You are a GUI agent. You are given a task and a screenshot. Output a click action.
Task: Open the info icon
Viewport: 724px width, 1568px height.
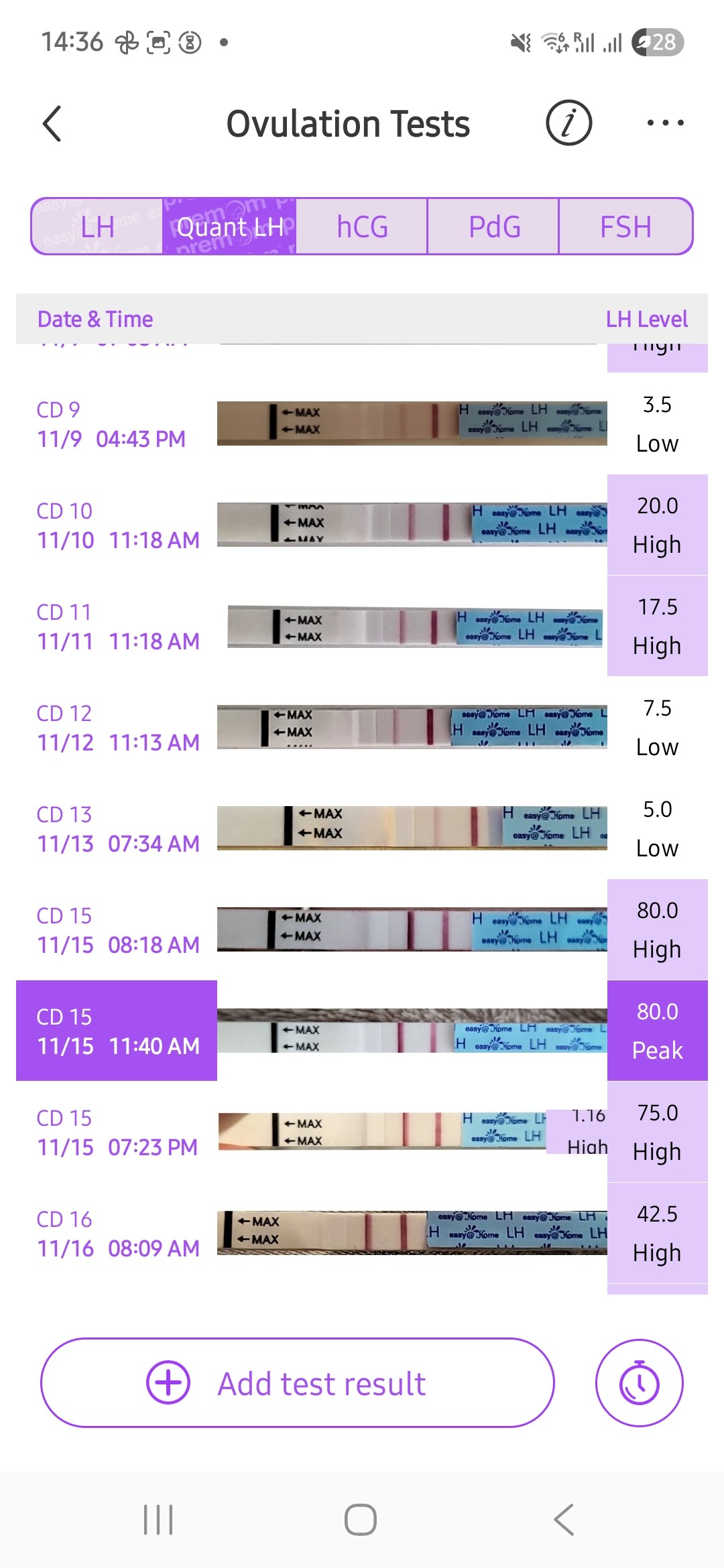[568, 123]
